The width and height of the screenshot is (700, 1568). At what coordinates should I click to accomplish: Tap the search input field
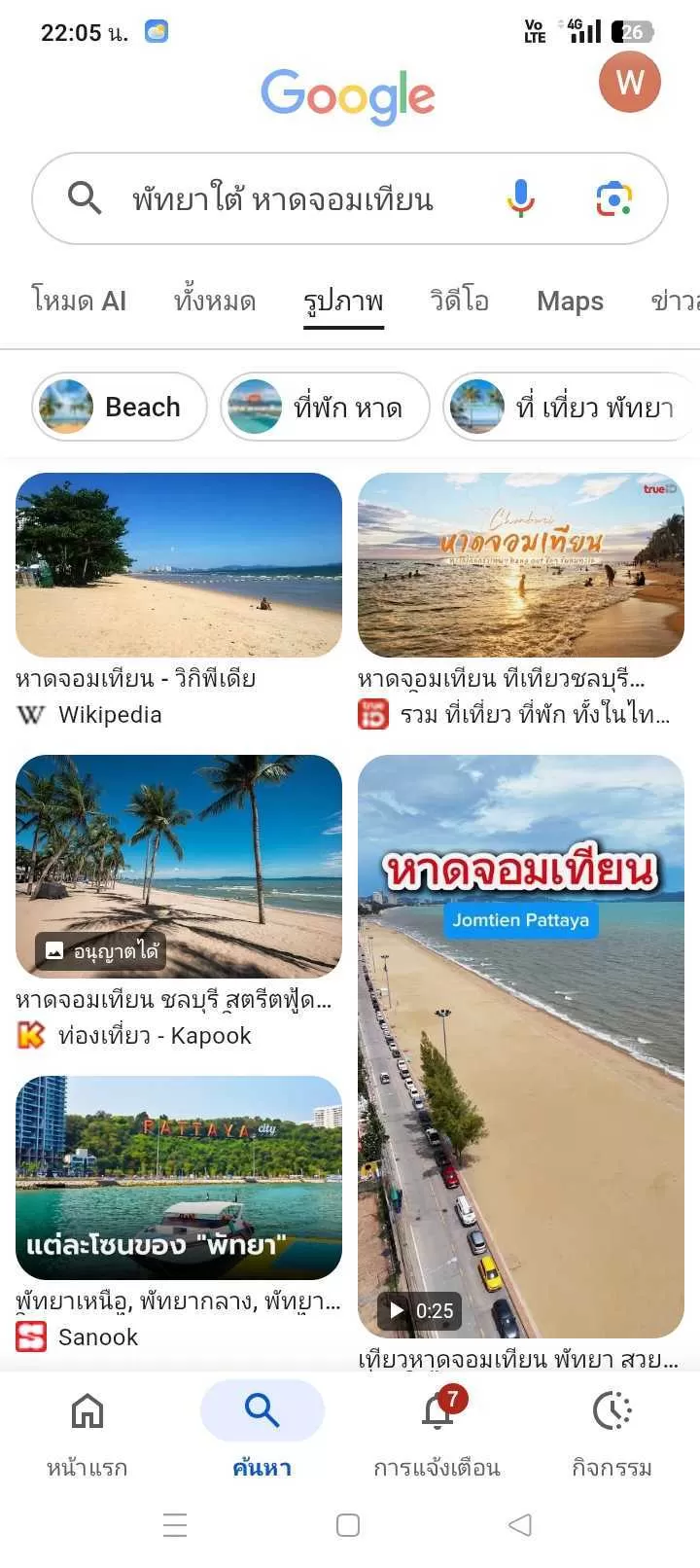282,198
